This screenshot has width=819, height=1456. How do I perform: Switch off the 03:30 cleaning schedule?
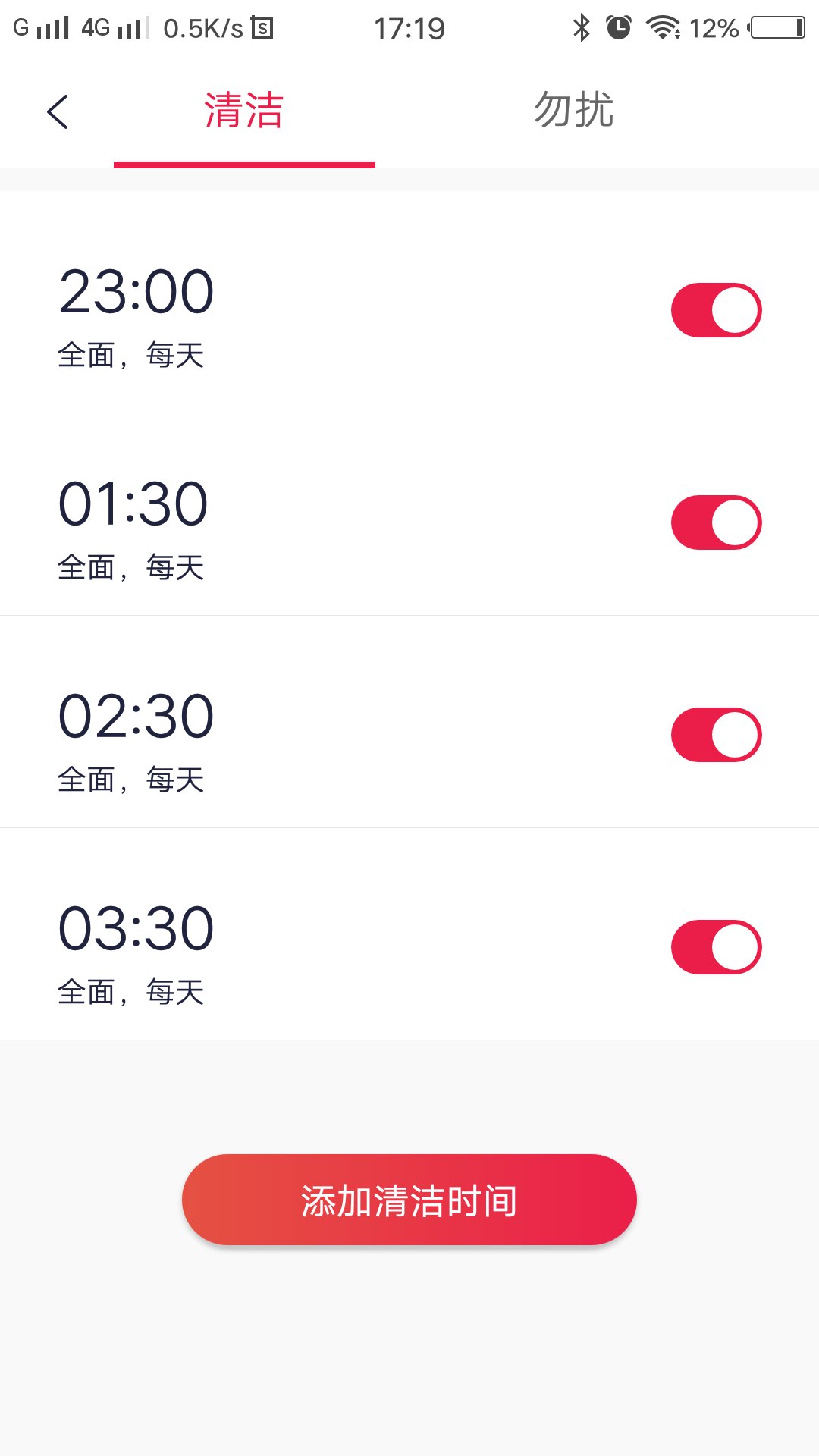tap(716, 947)
